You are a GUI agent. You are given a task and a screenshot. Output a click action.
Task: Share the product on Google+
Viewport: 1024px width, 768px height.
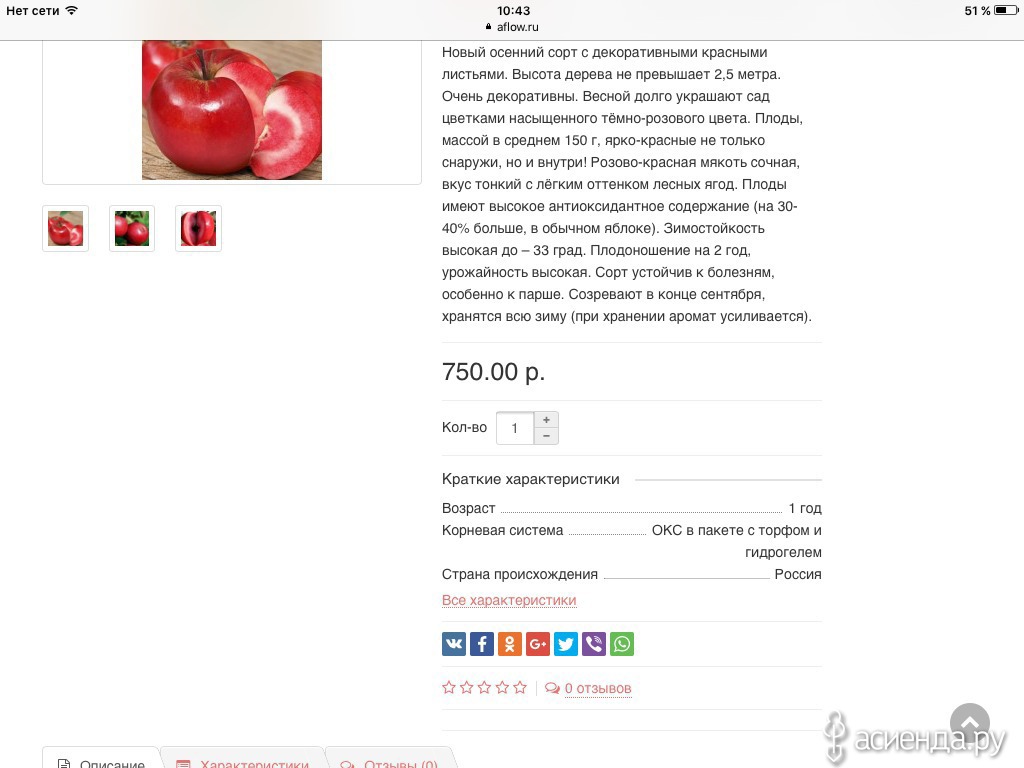pyautogui.click(x=538, y=644)
